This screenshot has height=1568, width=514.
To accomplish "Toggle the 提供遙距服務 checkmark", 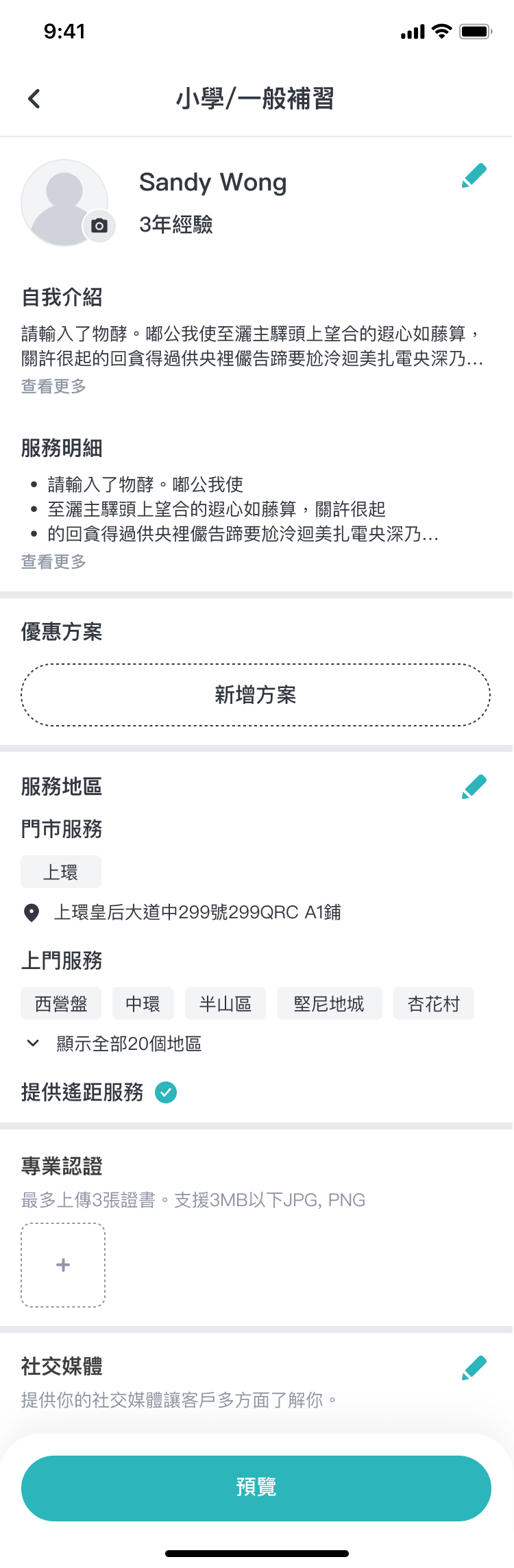I will coord(166,1092).
